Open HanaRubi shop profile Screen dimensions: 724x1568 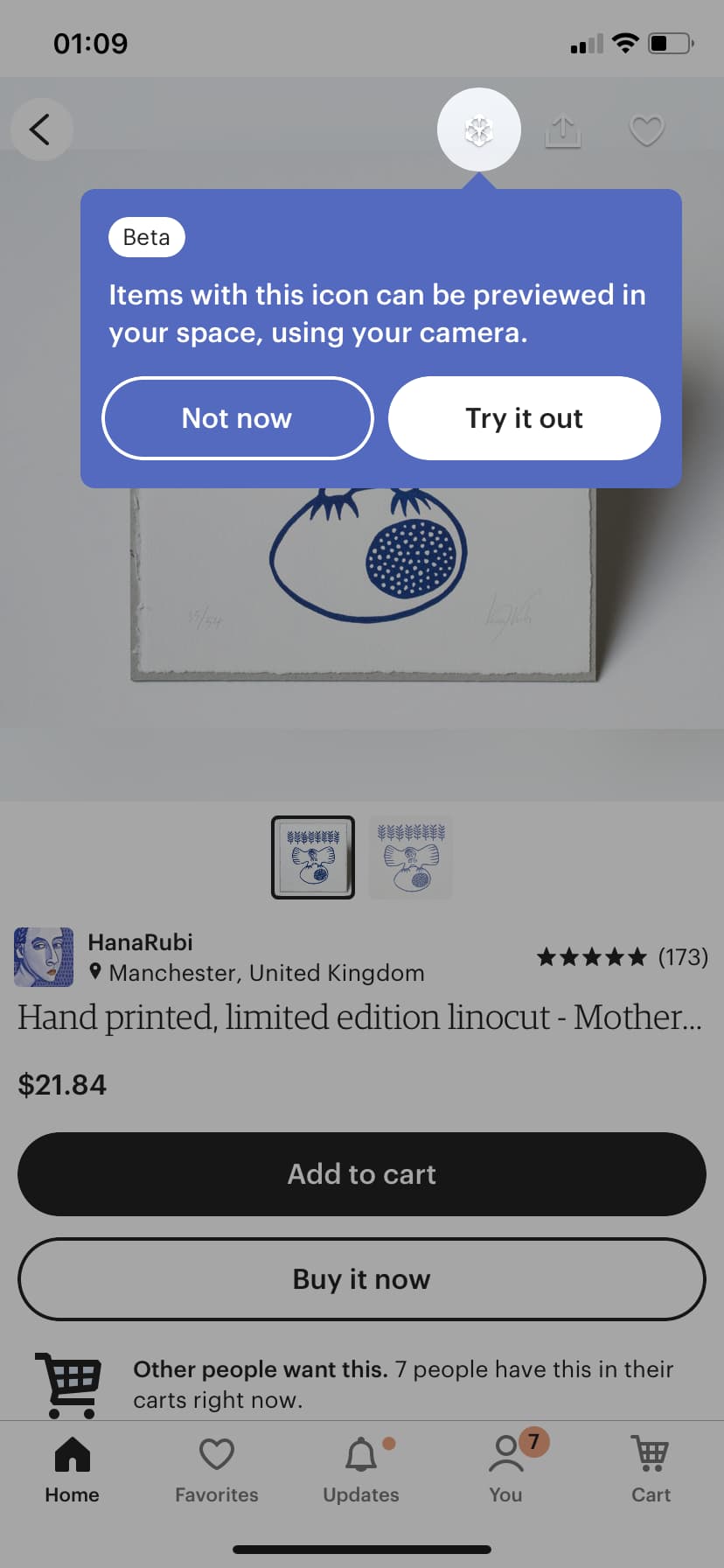pyautogui.click(x=140, y=942)
